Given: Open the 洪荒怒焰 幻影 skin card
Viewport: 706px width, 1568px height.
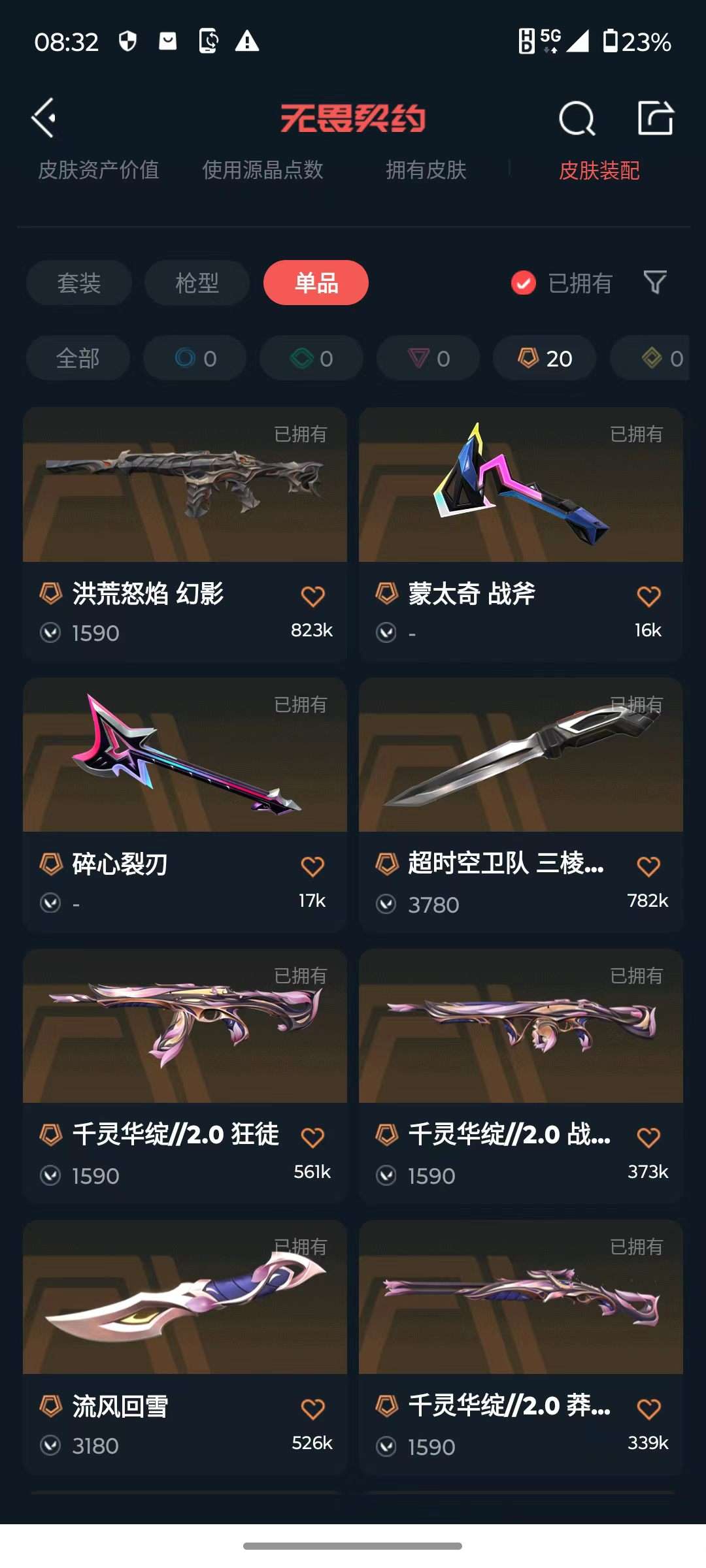Looking at the screenshot, I should [185, 534].
